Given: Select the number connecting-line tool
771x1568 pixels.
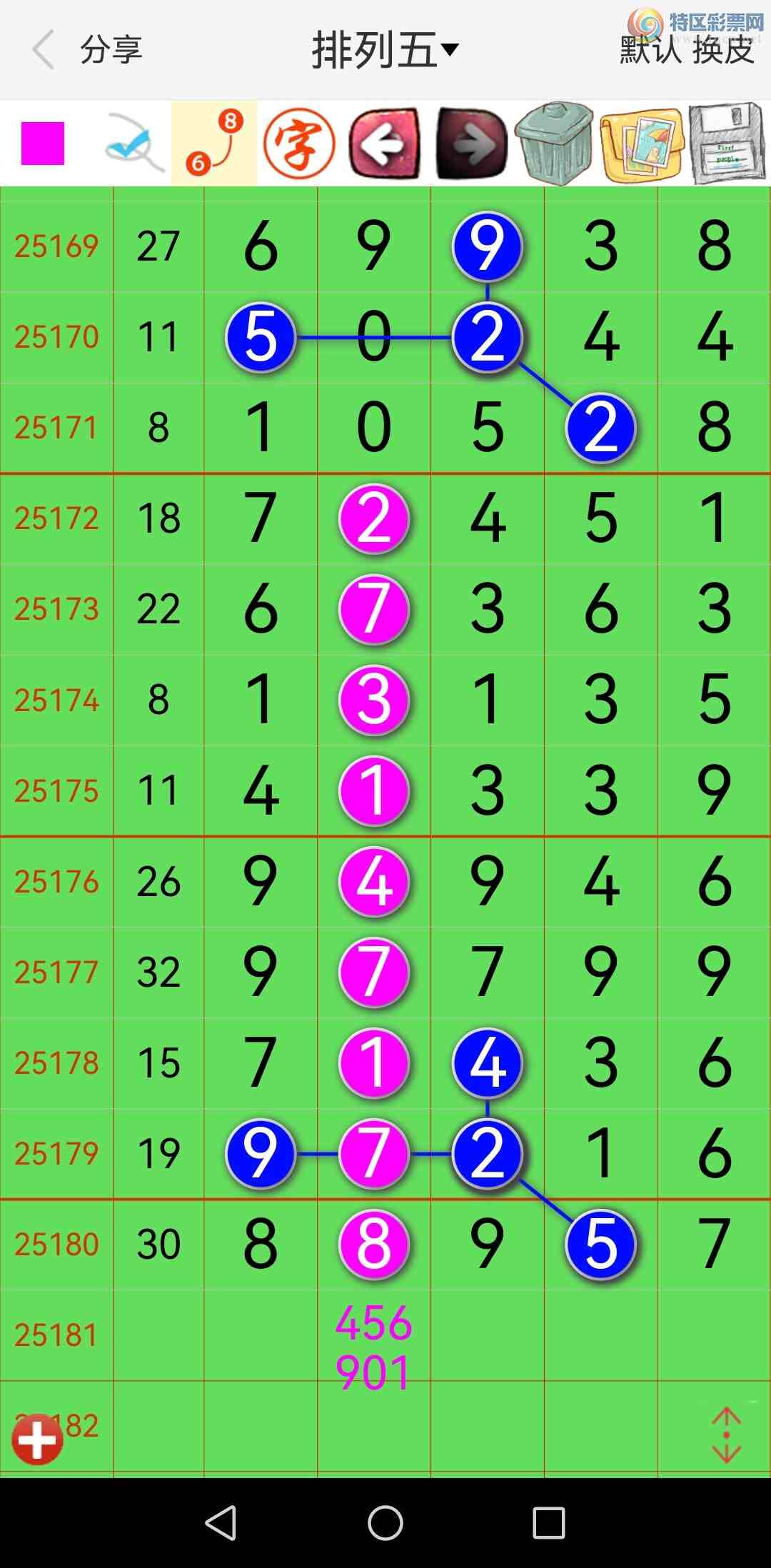Looking at the screenshot, I should [214, 143].
